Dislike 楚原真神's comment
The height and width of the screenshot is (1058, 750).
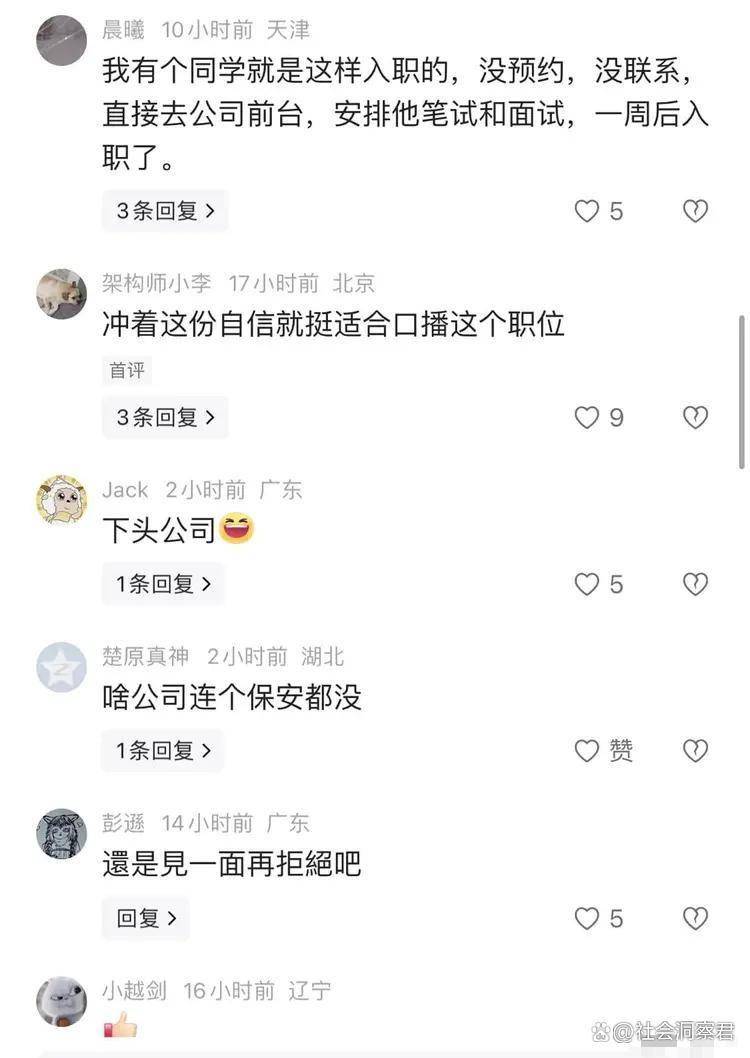[695, 751]
